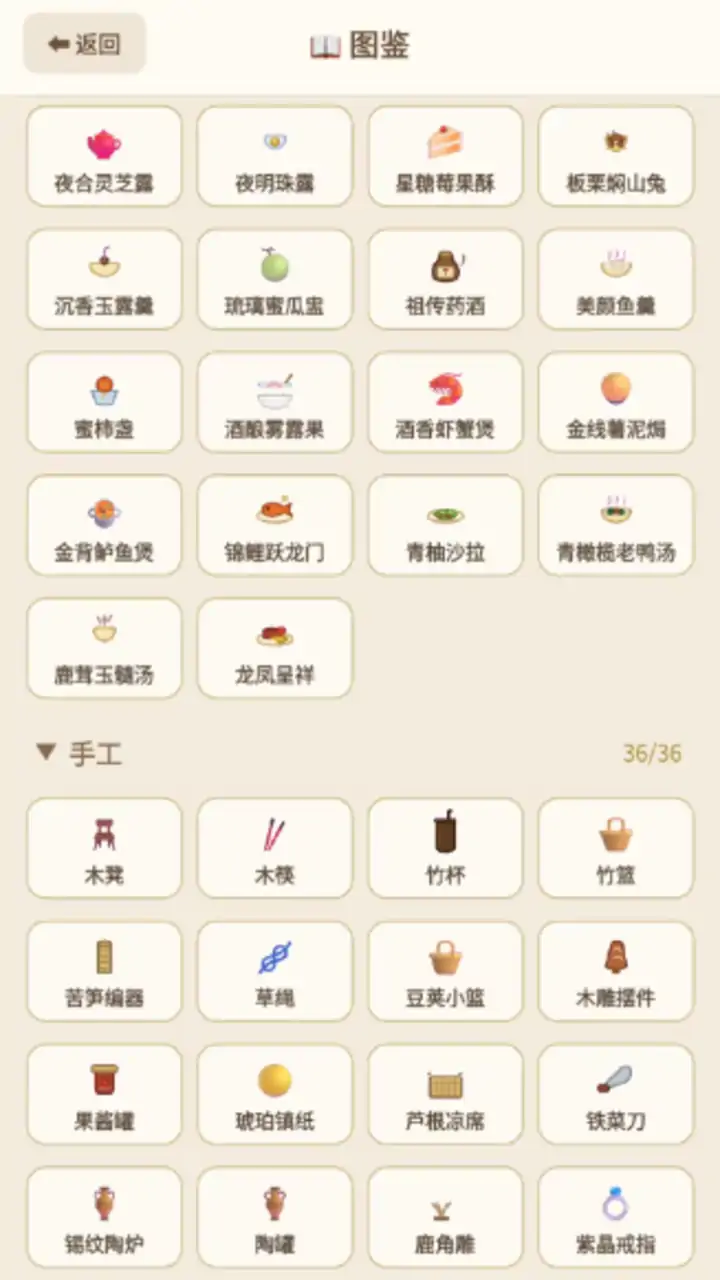Viewport: 720px width, 1280px height.
Task: Tap the 竹杯 card
Action: [445, 848]
